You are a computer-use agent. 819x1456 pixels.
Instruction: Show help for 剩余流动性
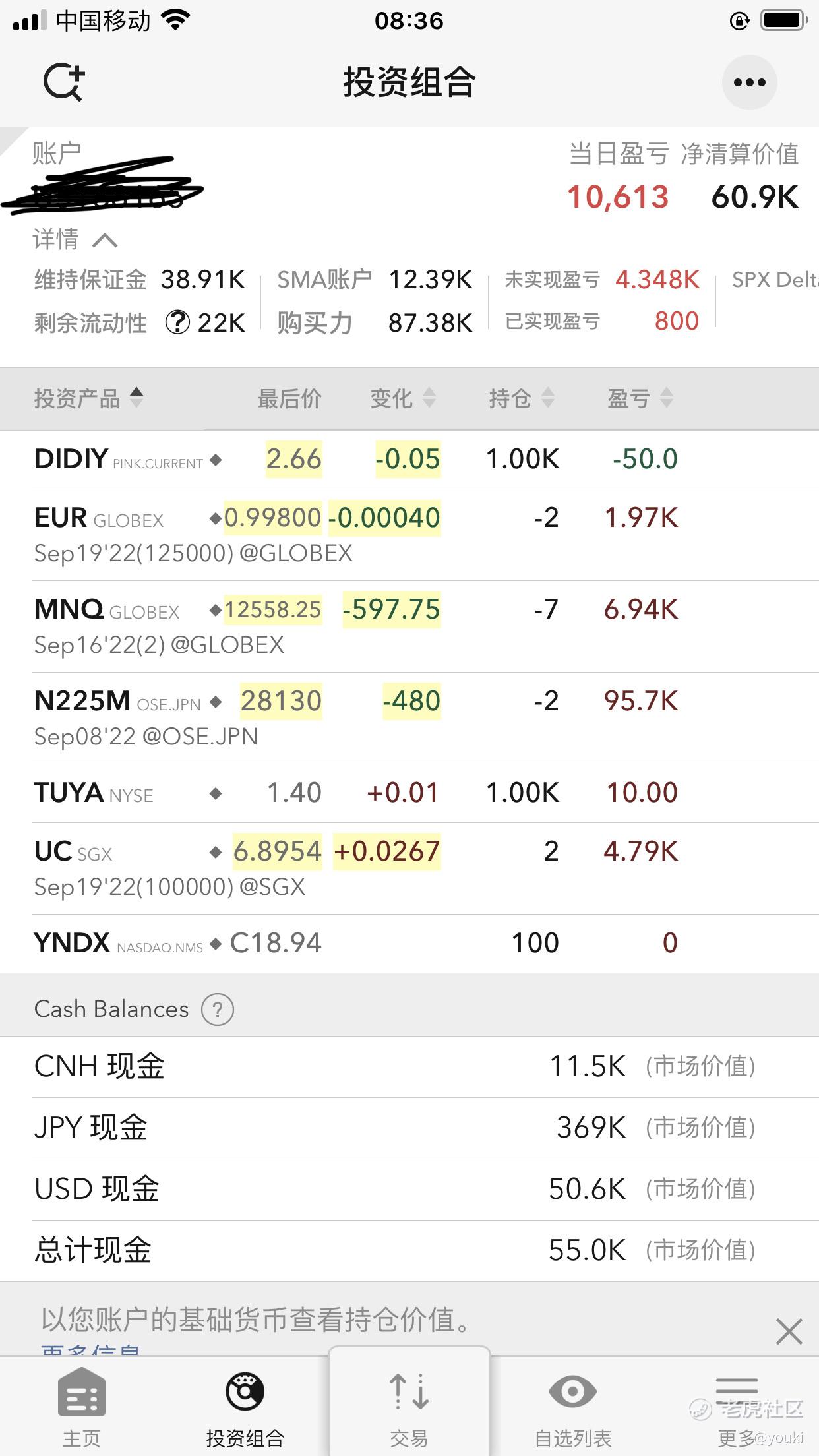point(177,322)
